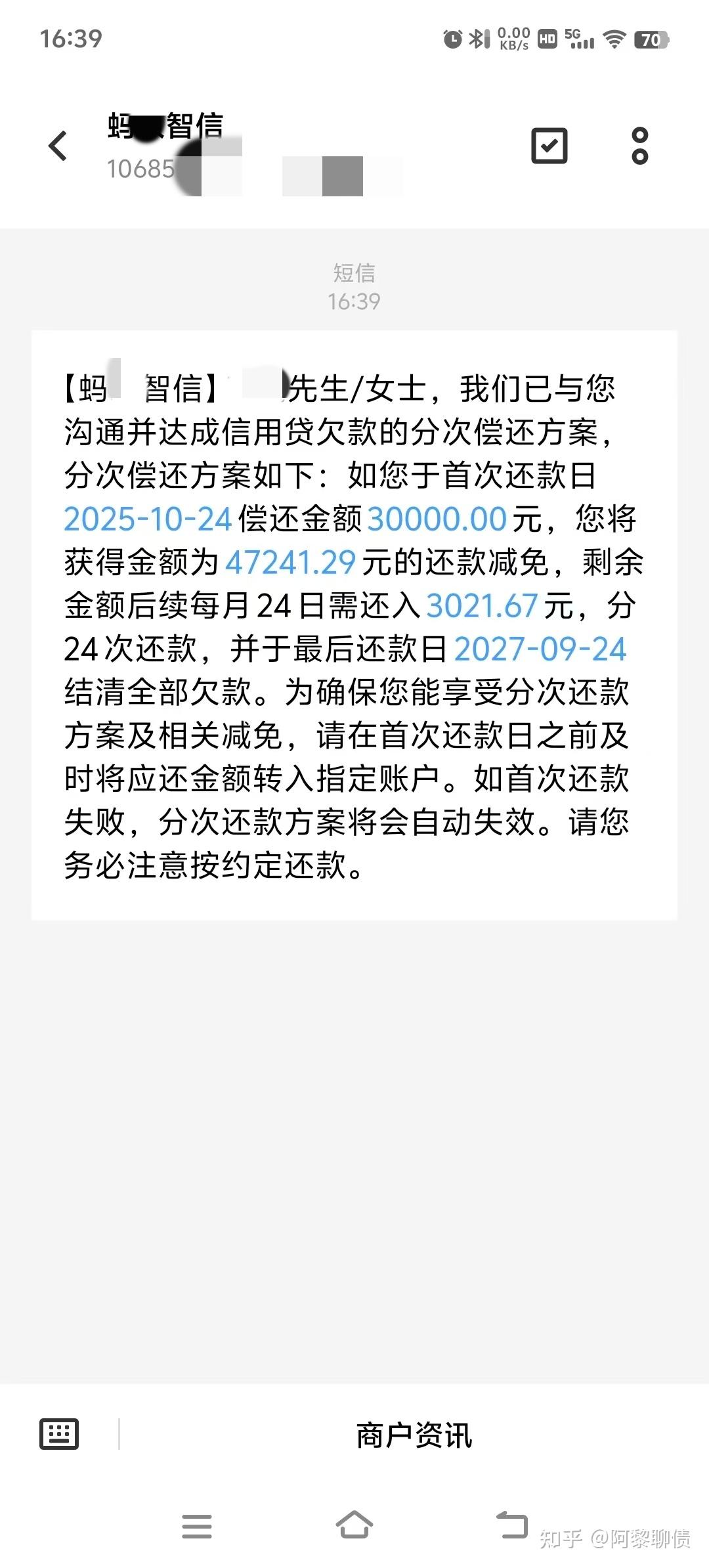709x1568 pixels.
Task: Open the overflow menu in the header
Action: pos(639,146)
